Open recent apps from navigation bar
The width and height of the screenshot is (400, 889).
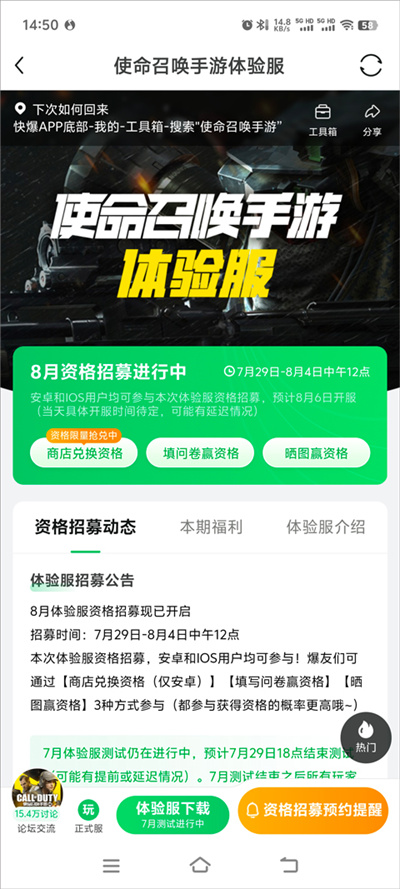click(111, 865)
